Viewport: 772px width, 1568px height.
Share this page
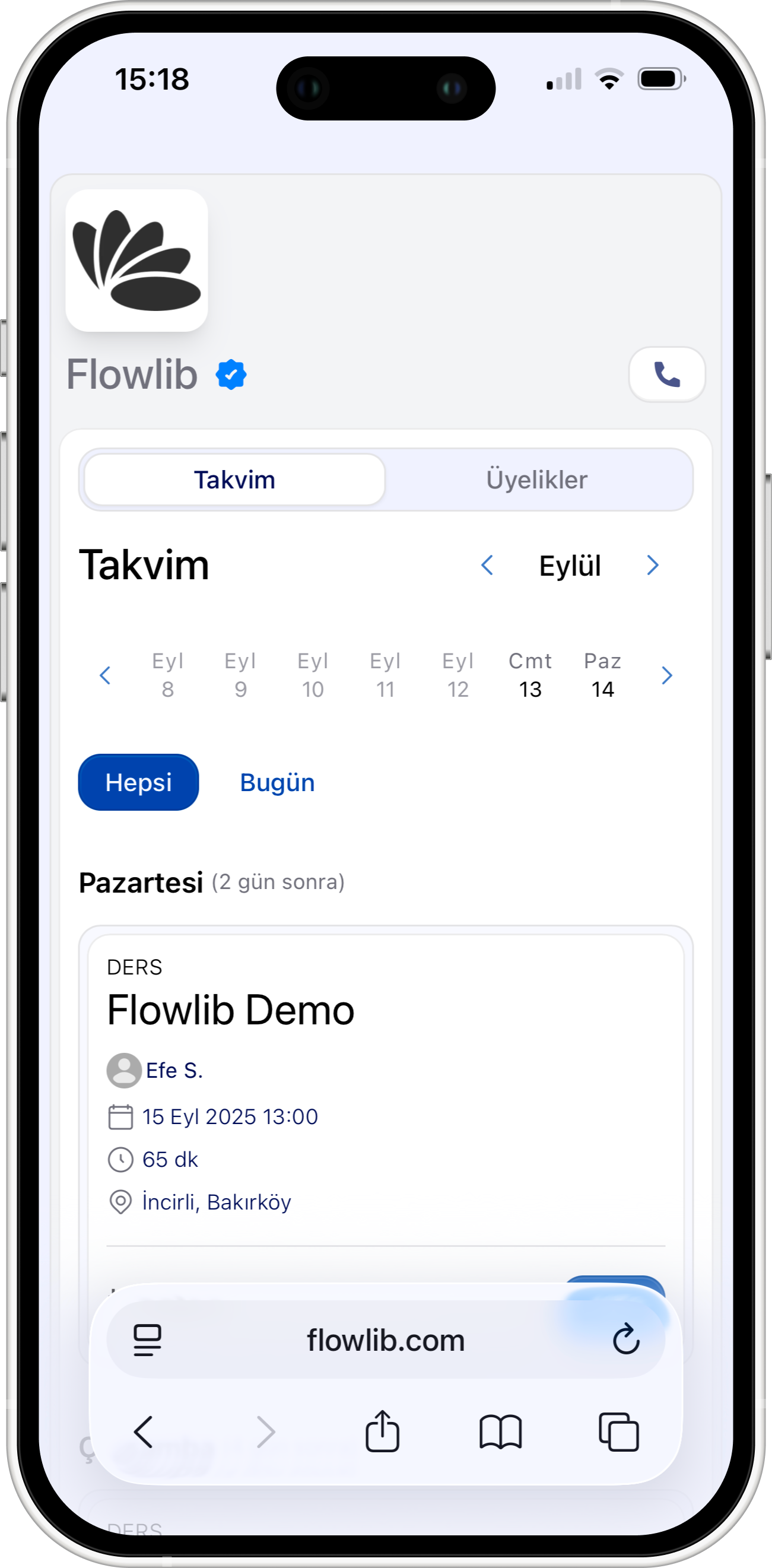382,1431
